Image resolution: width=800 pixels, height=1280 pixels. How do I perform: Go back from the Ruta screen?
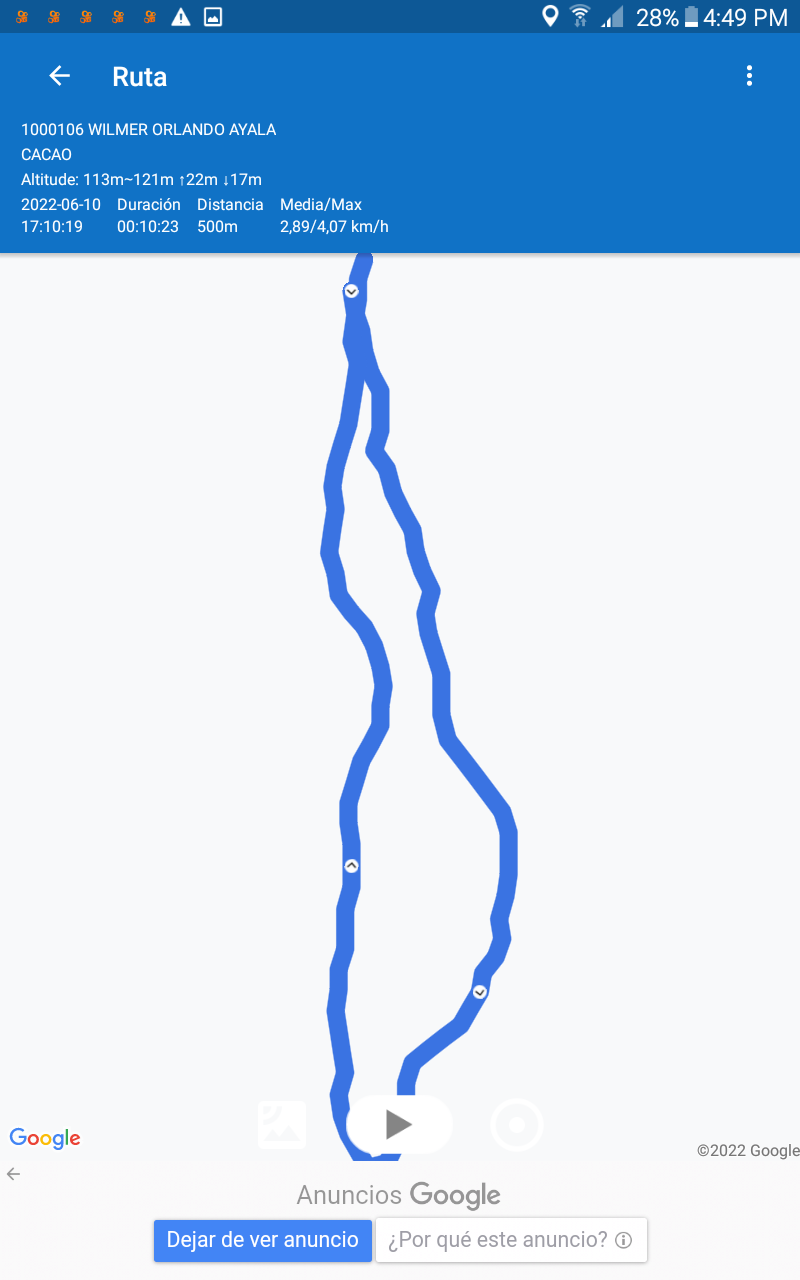tap(59, 76)
